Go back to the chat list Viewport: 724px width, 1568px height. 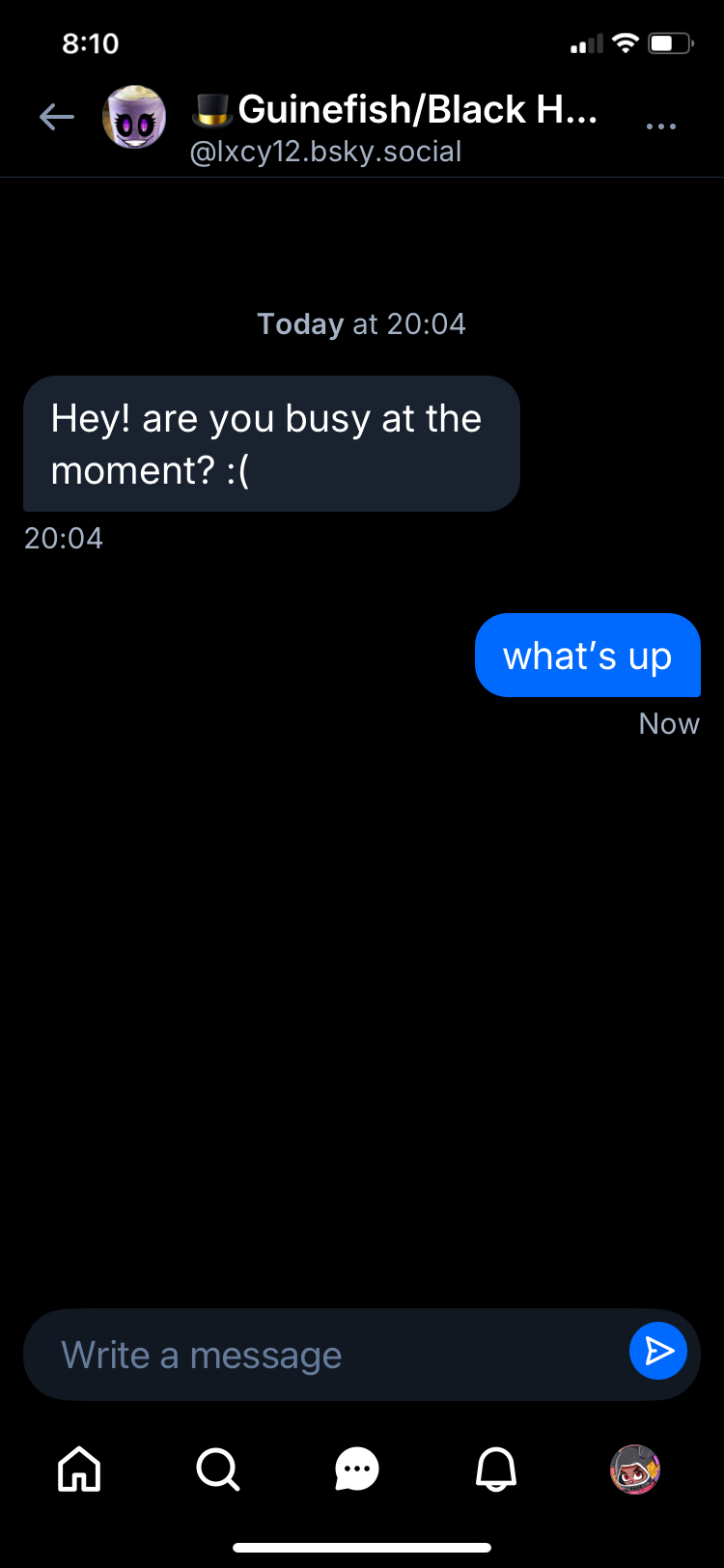[x=57, y=118]
